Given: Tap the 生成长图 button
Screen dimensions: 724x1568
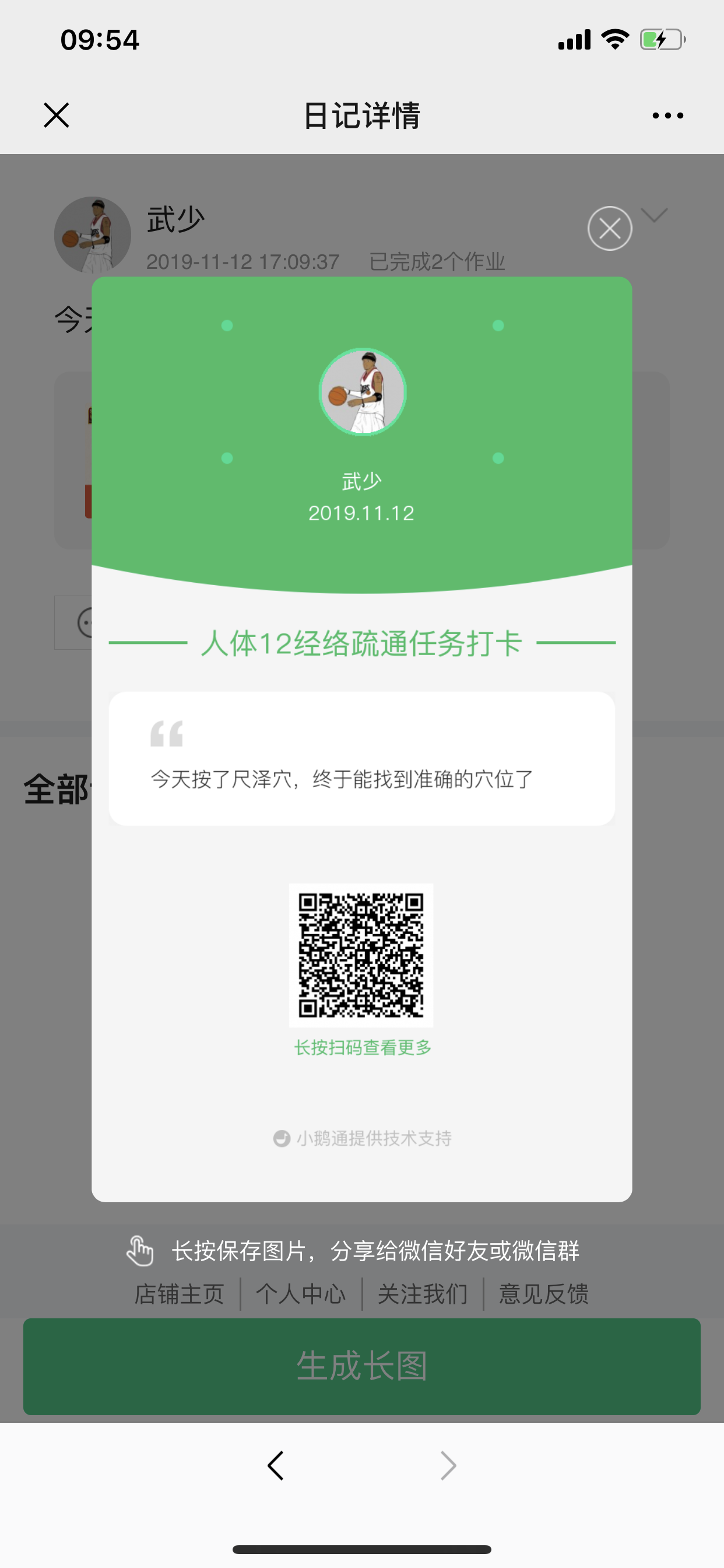Looking at the screenshot, I should [362, 1366].
